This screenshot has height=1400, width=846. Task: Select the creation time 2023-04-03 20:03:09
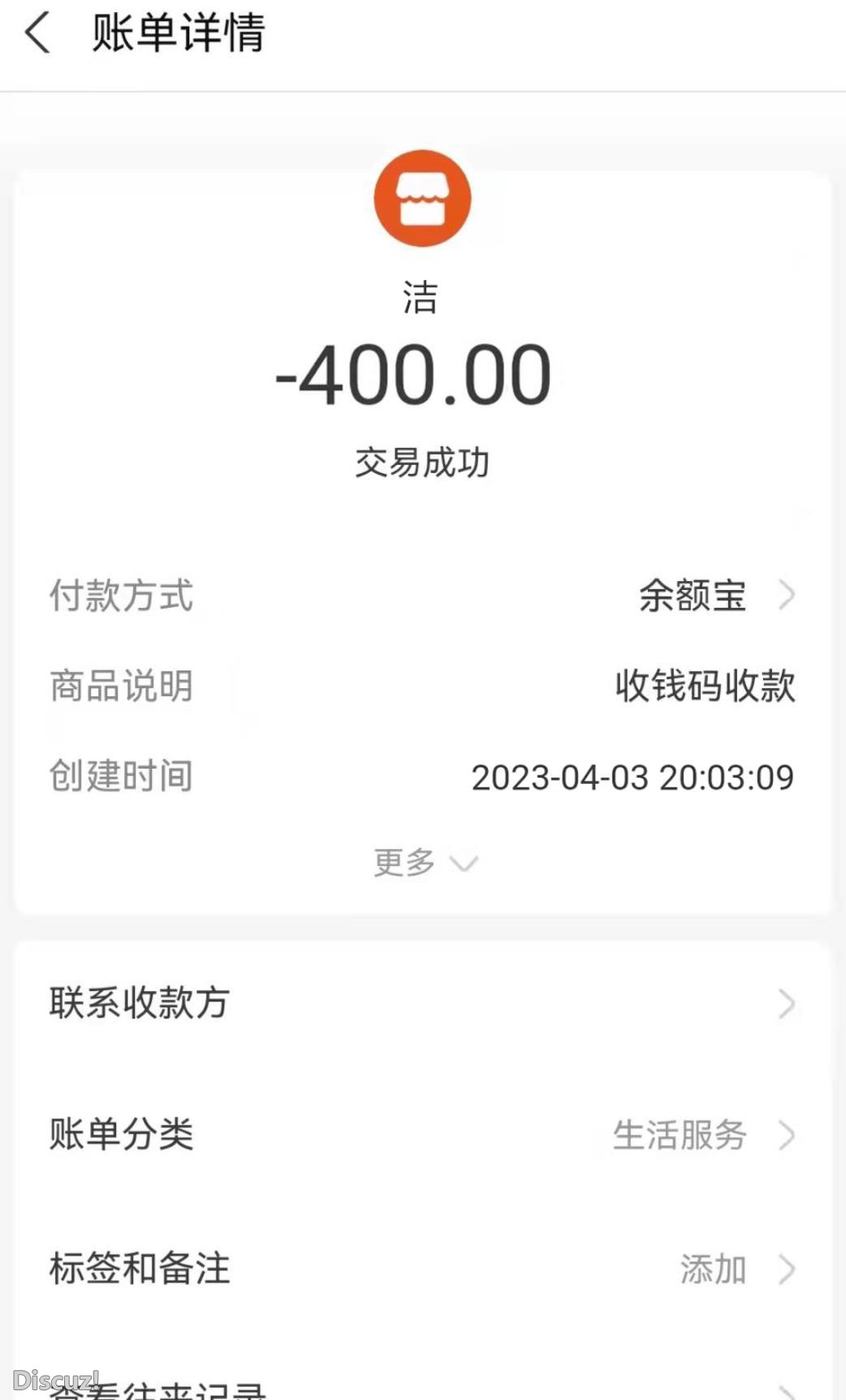coord(633,777)
